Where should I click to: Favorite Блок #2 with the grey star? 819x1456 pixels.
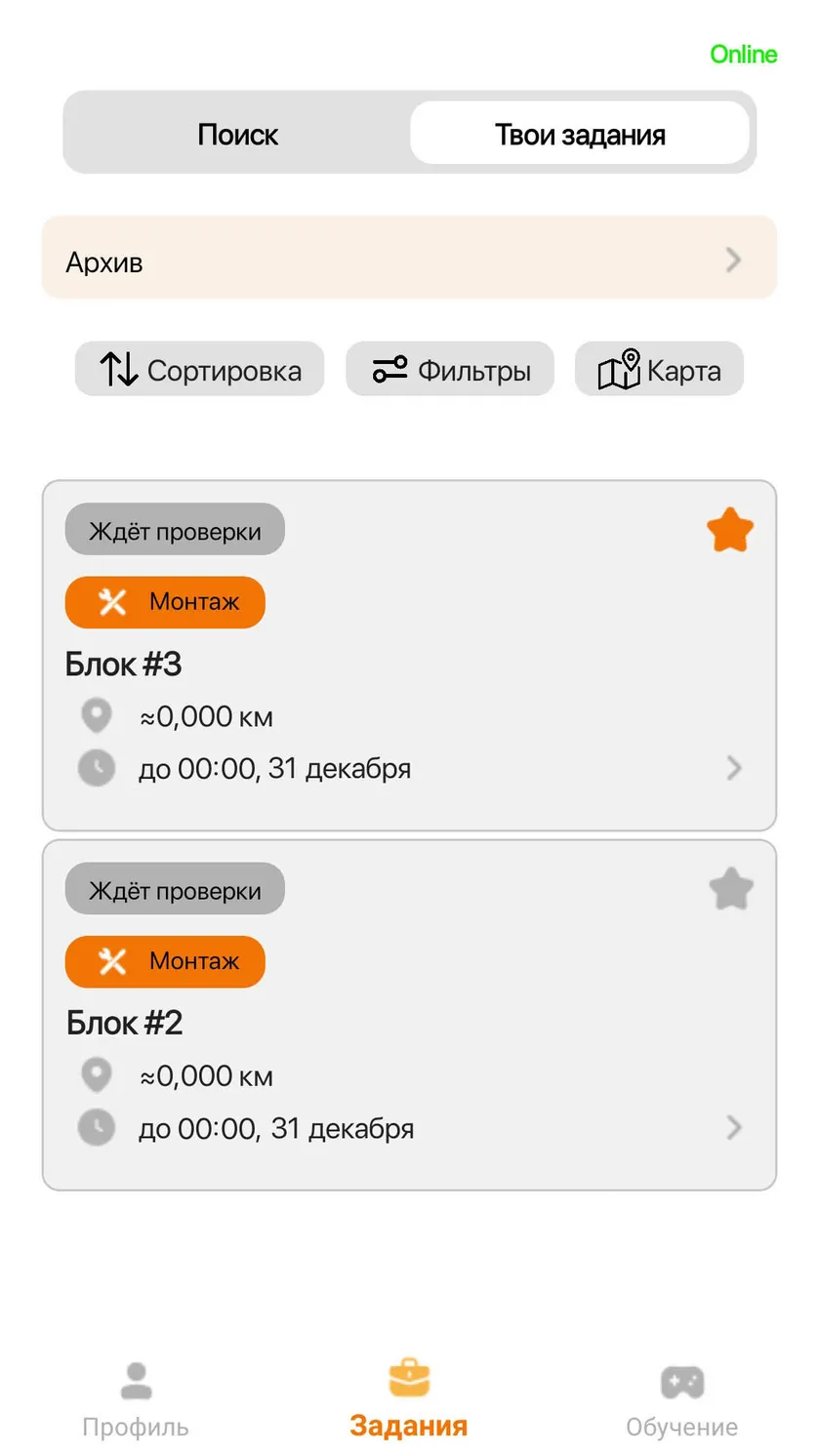(x=730, y=889)
